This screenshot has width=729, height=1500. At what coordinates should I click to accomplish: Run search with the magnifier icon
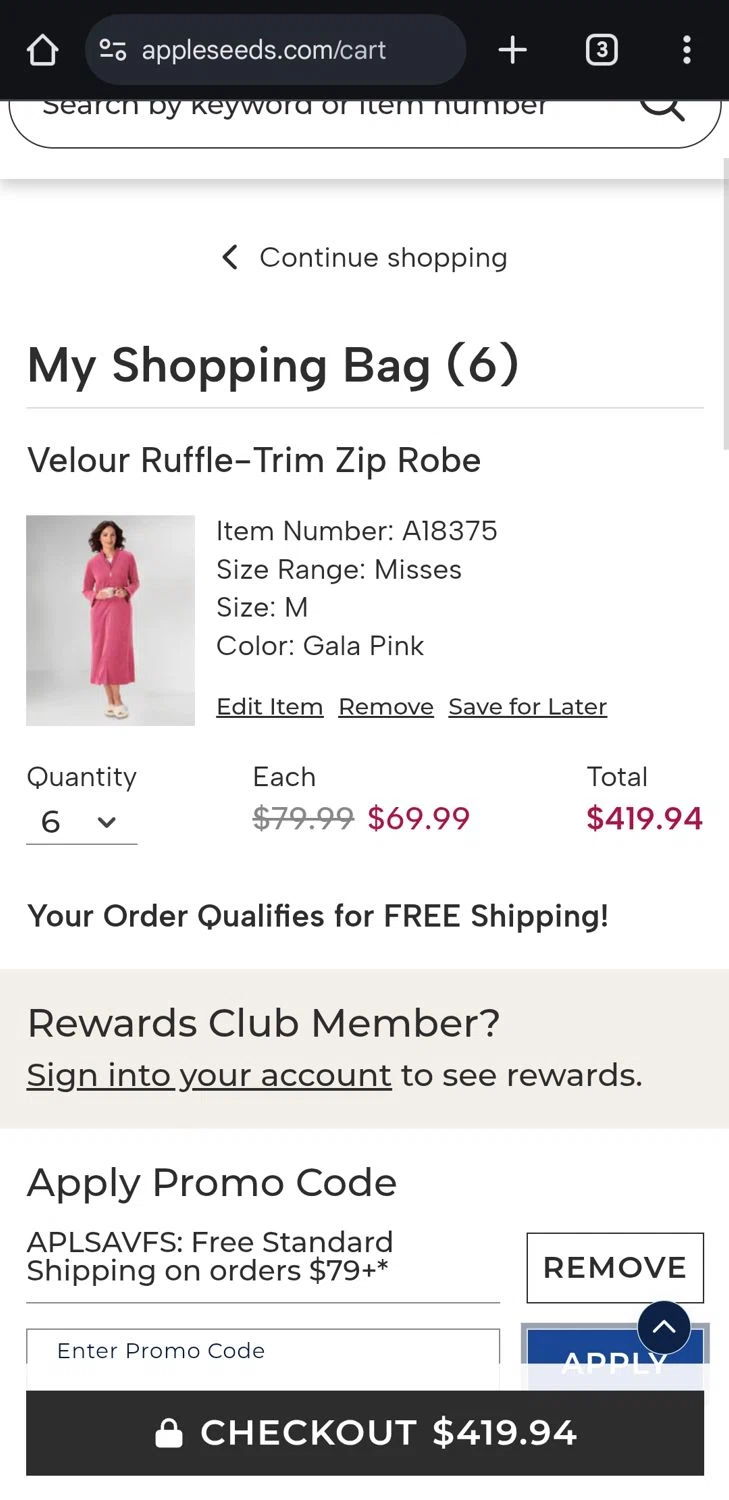pos(662,108)
